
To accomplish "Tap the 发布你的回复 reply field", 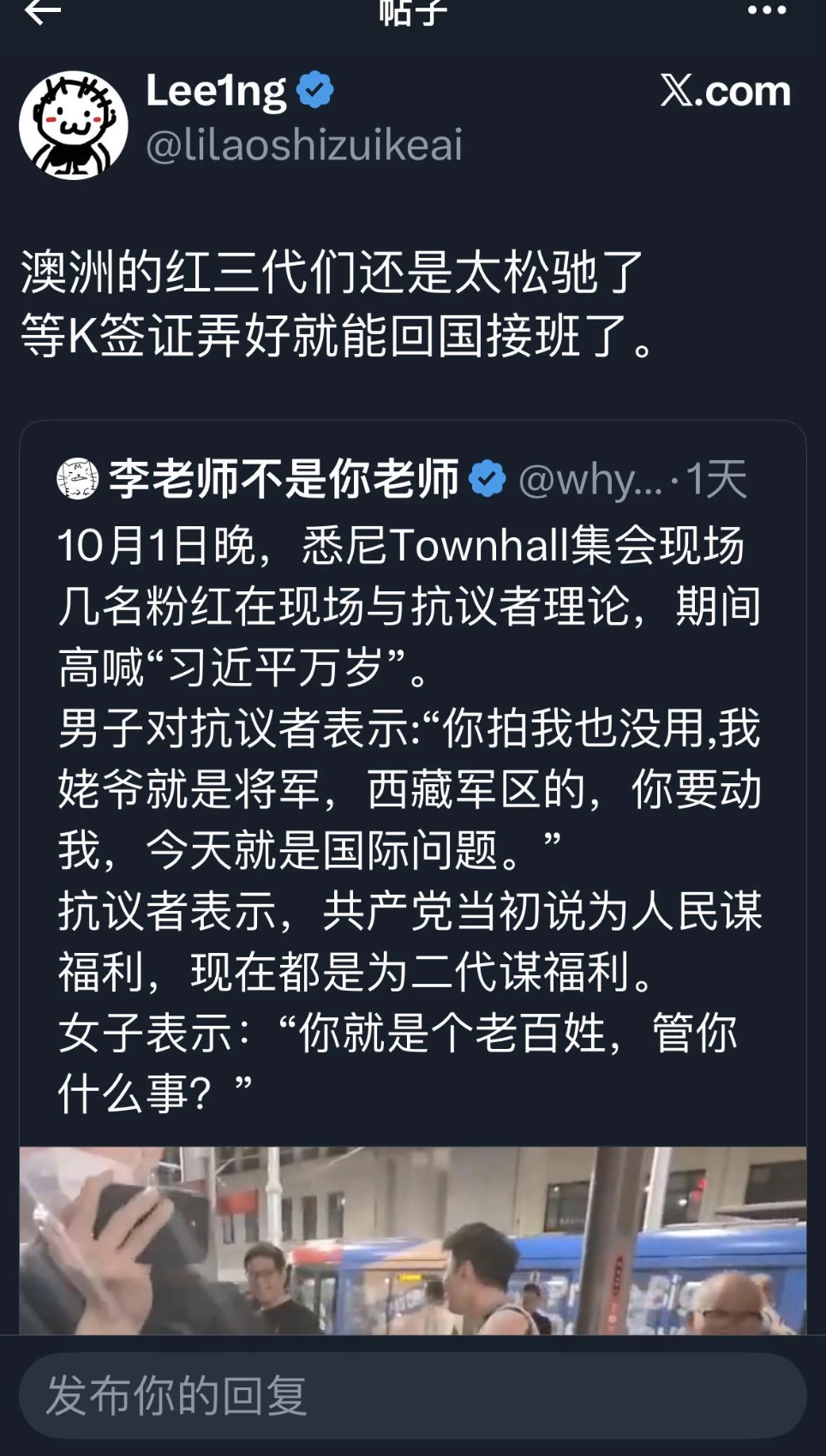I will point(412,1395).
